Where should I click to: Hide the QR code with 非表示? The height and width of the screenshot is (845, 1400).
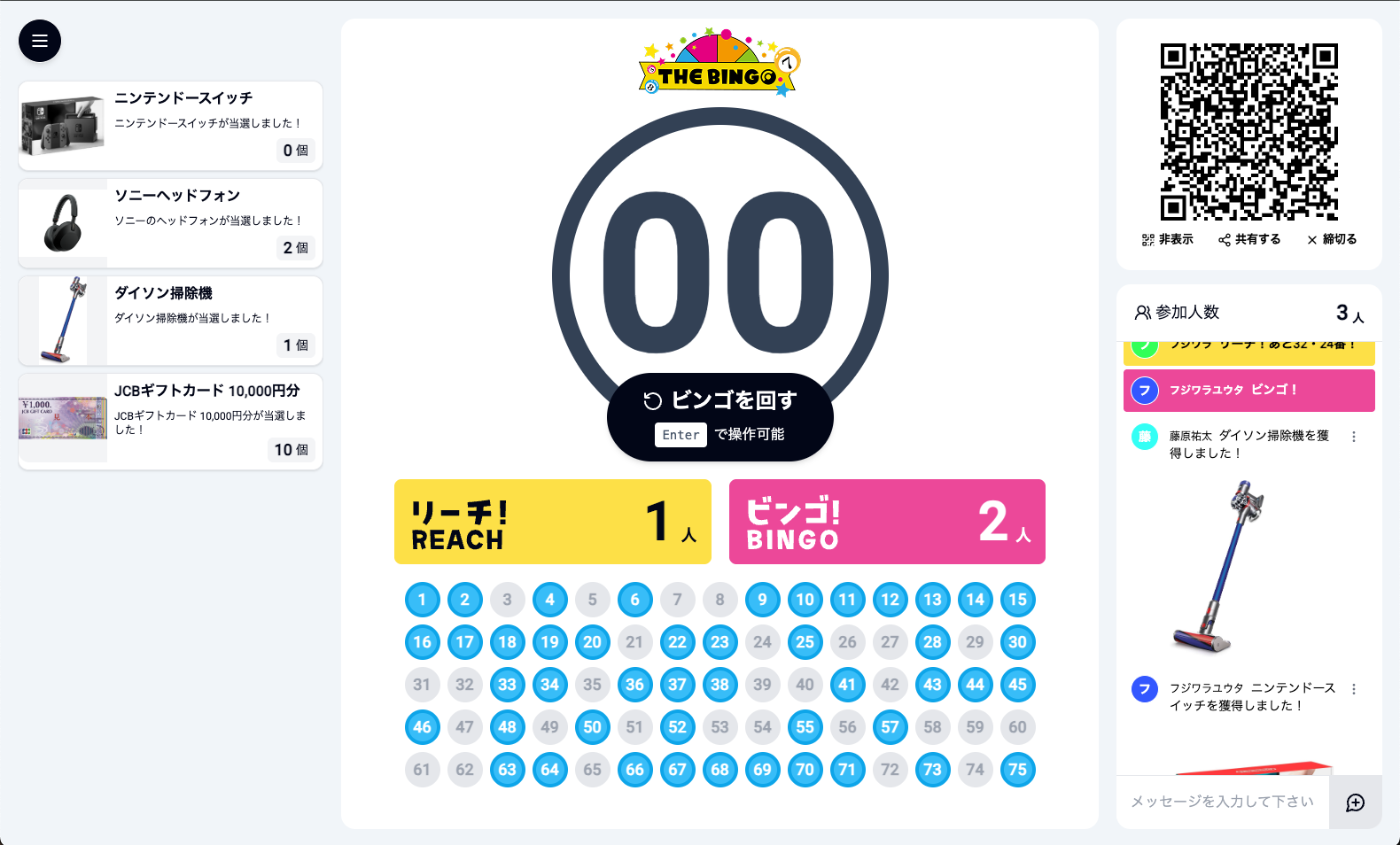[1168, 239]
